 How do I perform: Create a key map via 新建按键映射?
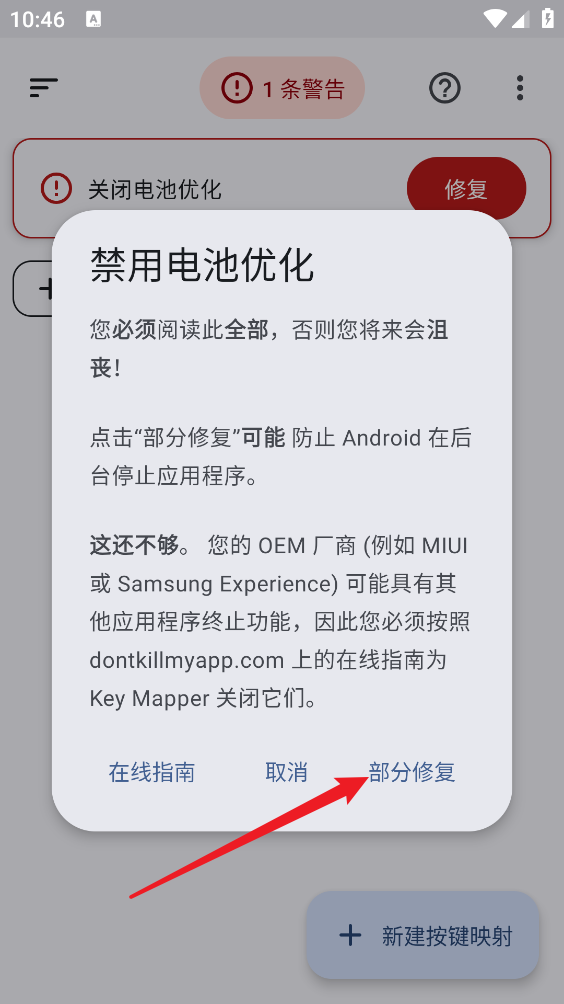point(423,935)
